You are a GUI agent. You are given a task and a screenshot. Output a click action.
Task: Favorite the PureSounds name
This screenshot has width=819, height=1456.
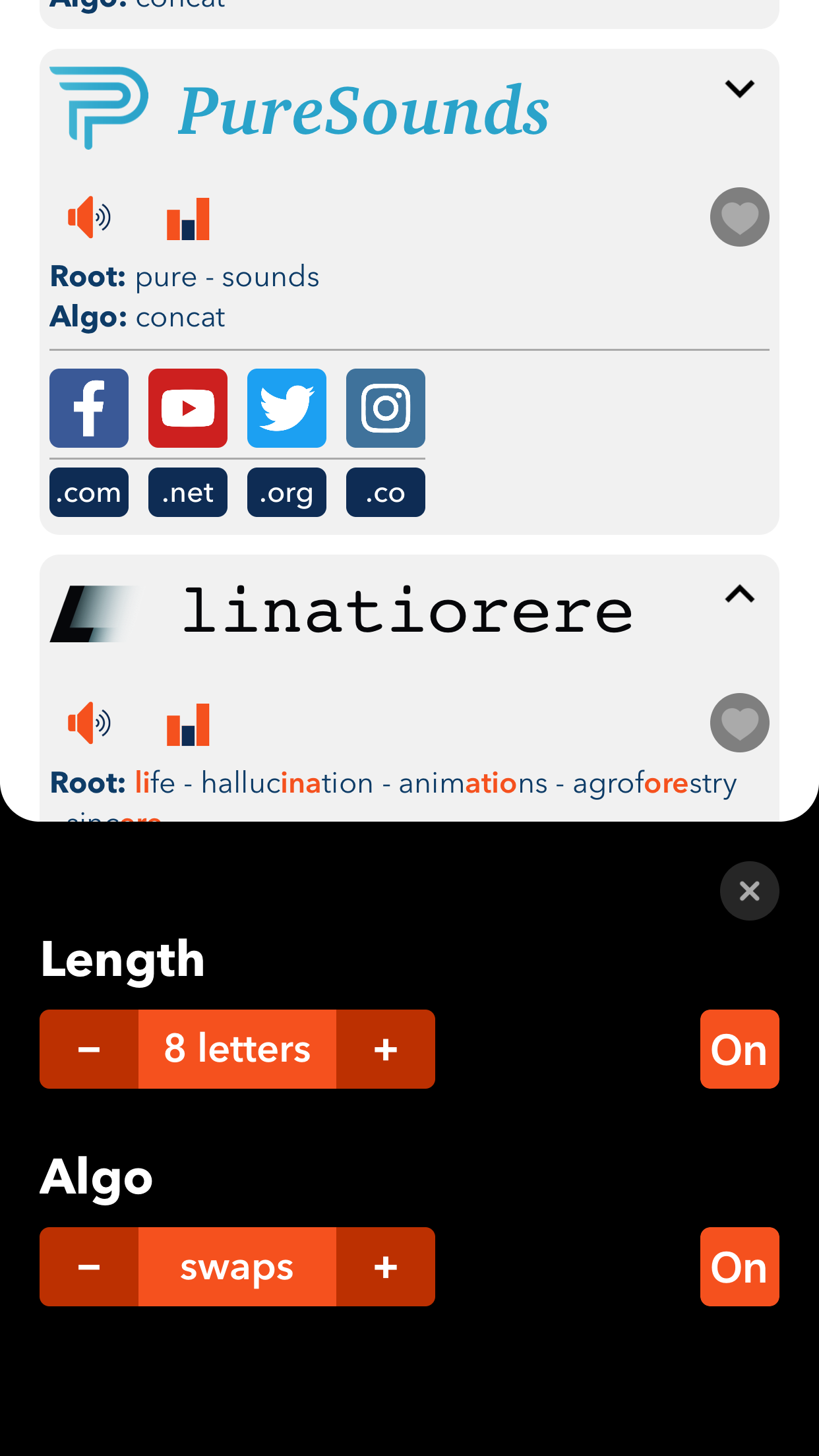(x=740, y=218)
